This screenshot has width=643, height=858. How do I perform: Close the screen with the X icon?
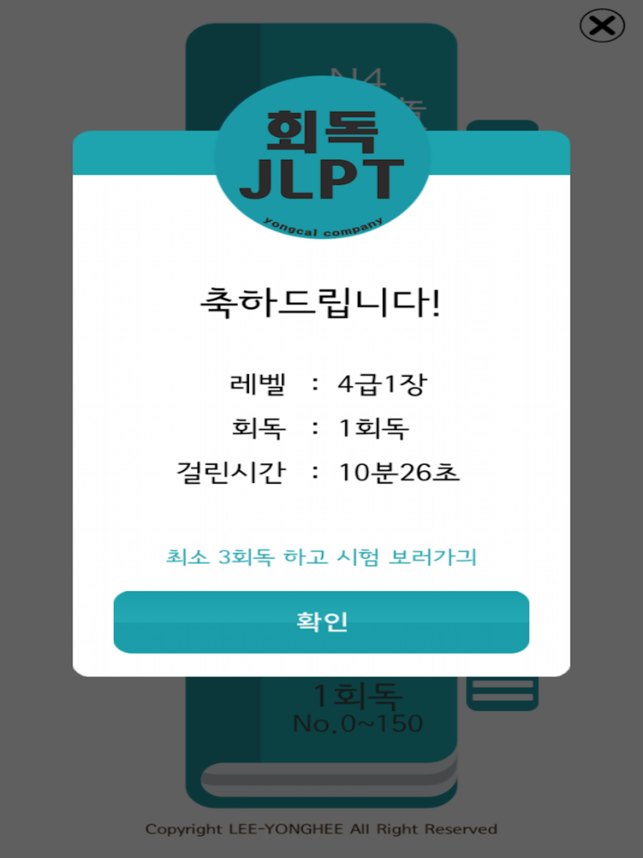coord(602,26)
